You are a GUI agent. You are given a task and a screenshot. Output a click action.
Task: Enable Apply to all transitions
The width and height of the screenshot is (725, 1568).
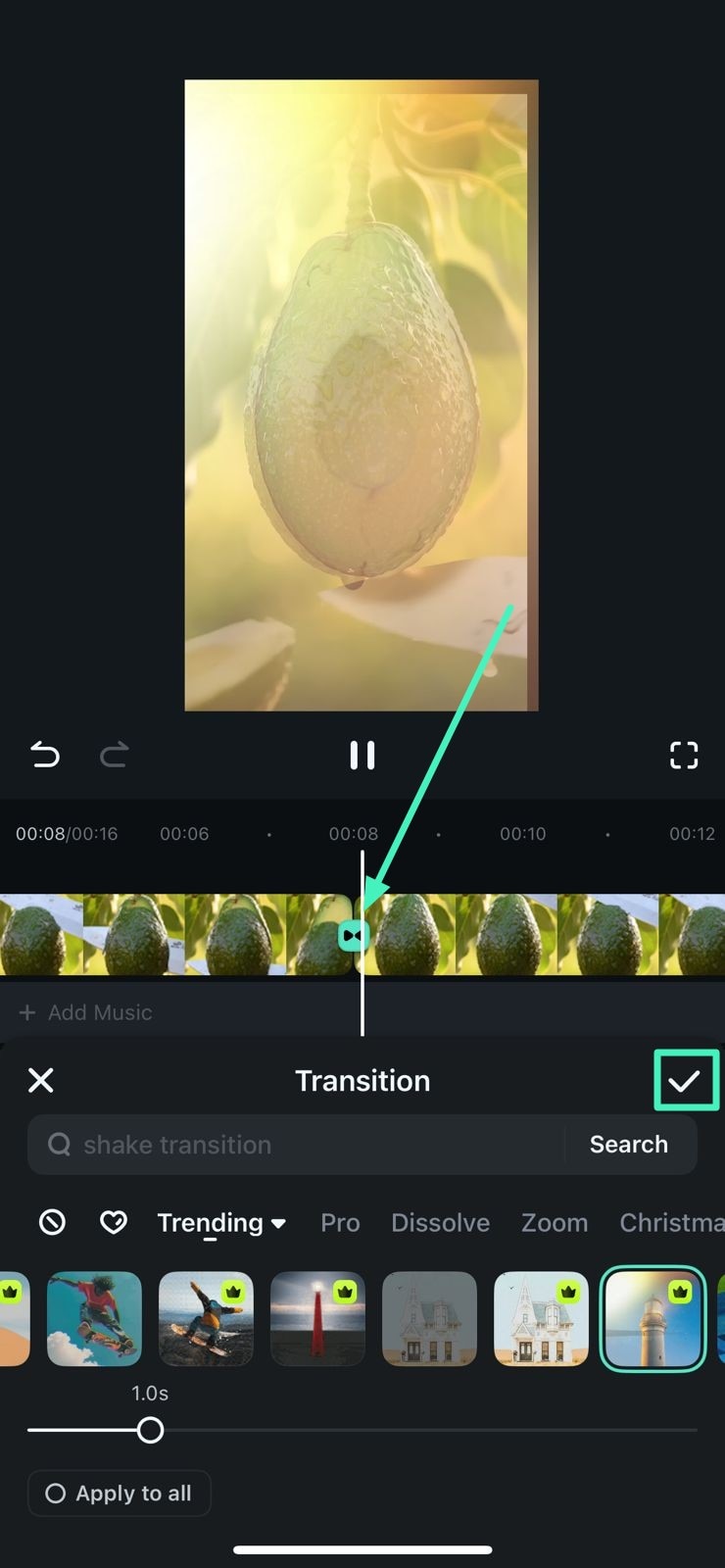(119, 1493)
